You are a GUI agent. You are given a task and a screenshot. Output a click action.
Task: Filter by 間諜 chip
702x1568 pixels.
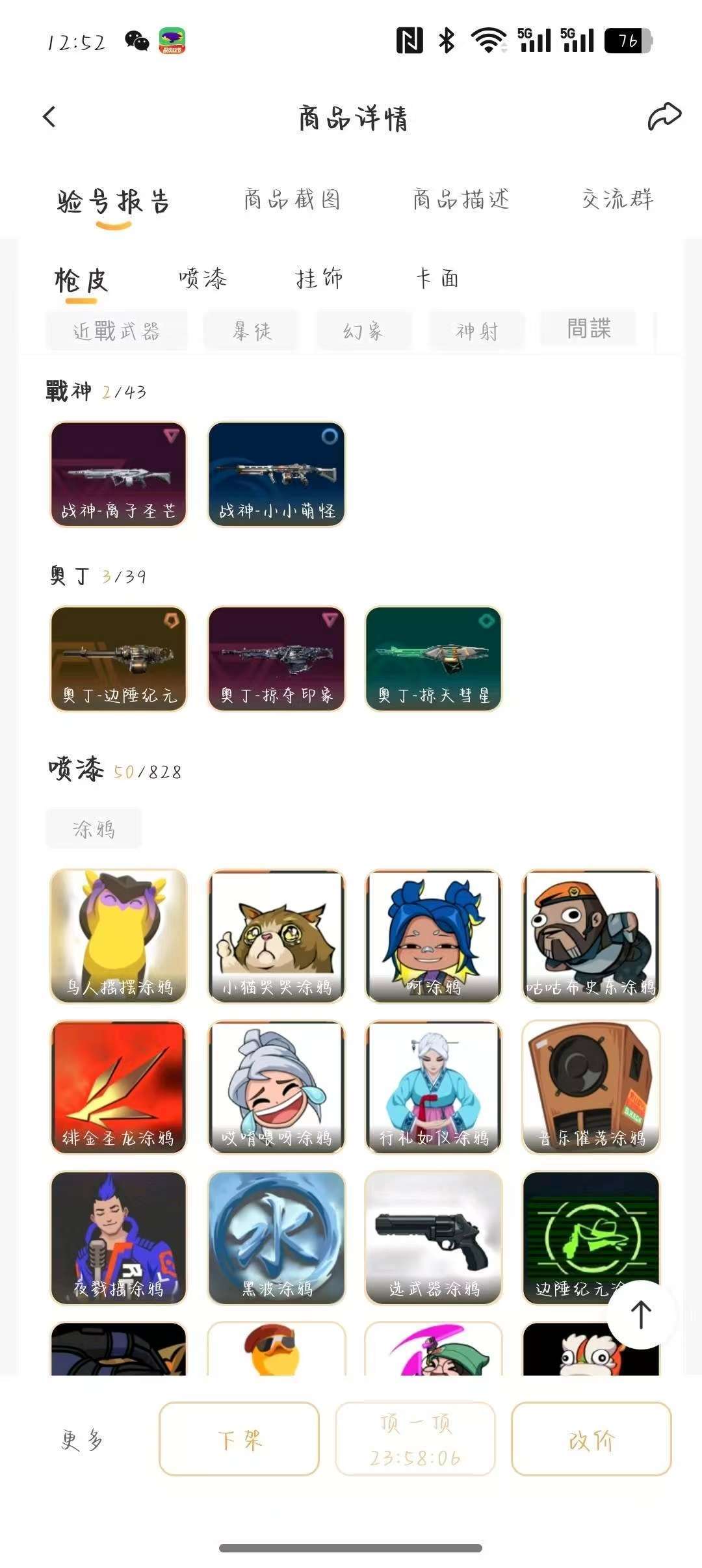(x=588, y=329)
